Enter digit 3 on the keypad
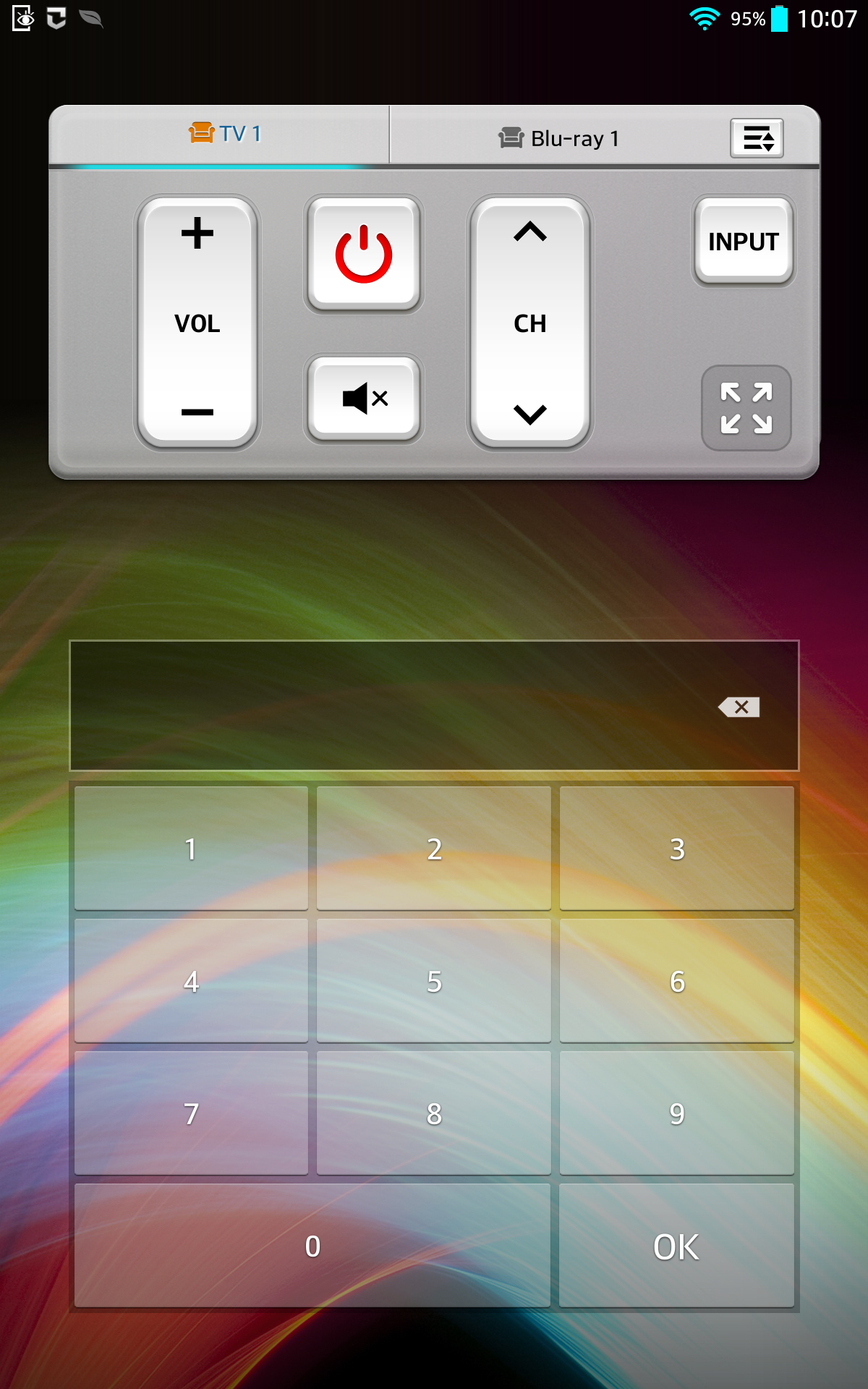The height and width of the screenshot is (1389, 868). [x=677, y=849]
